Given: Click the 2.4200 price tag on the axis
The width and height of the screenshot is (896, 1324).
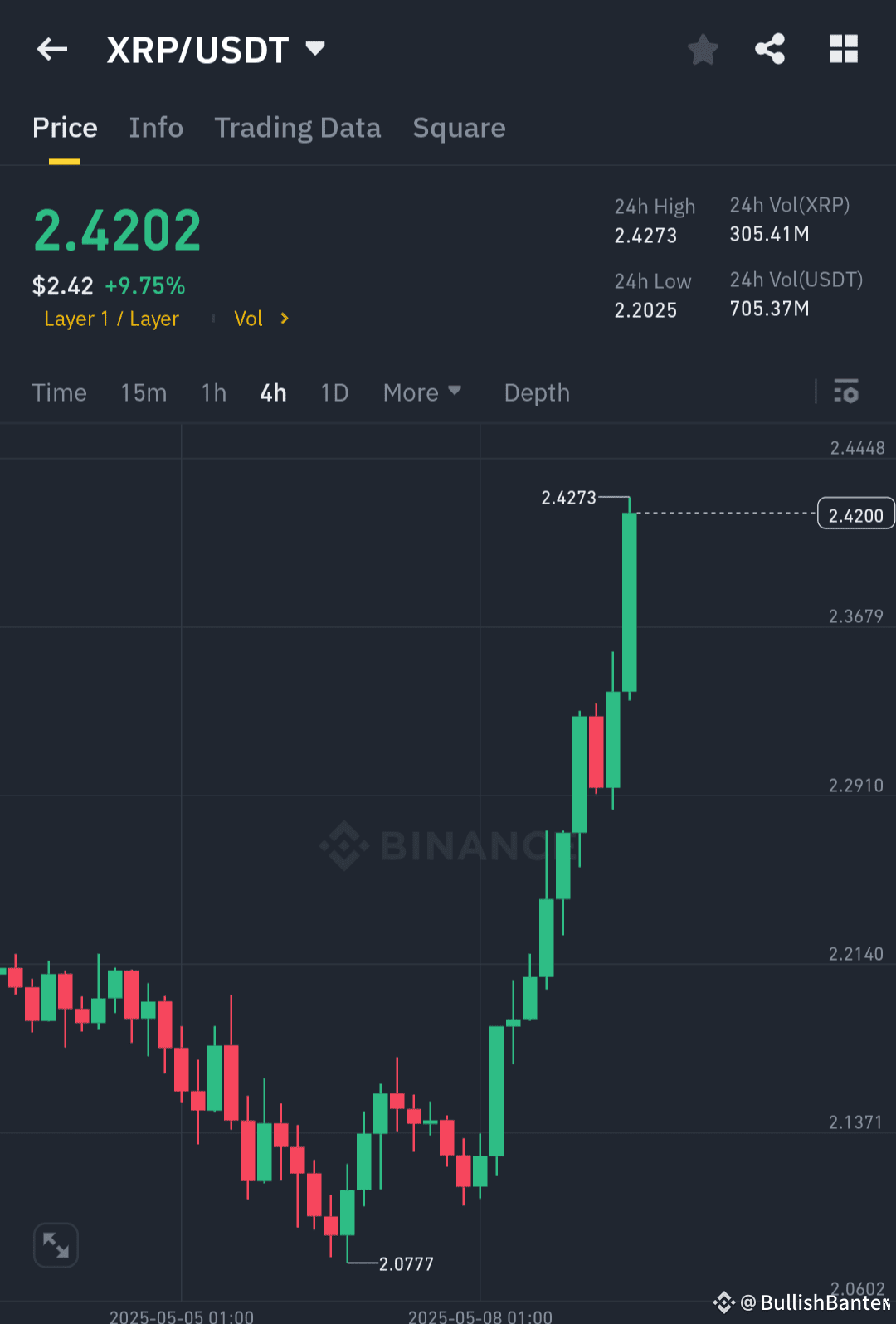Looking at the screenshot, I should pyautogui.click(x=855, y=514).
